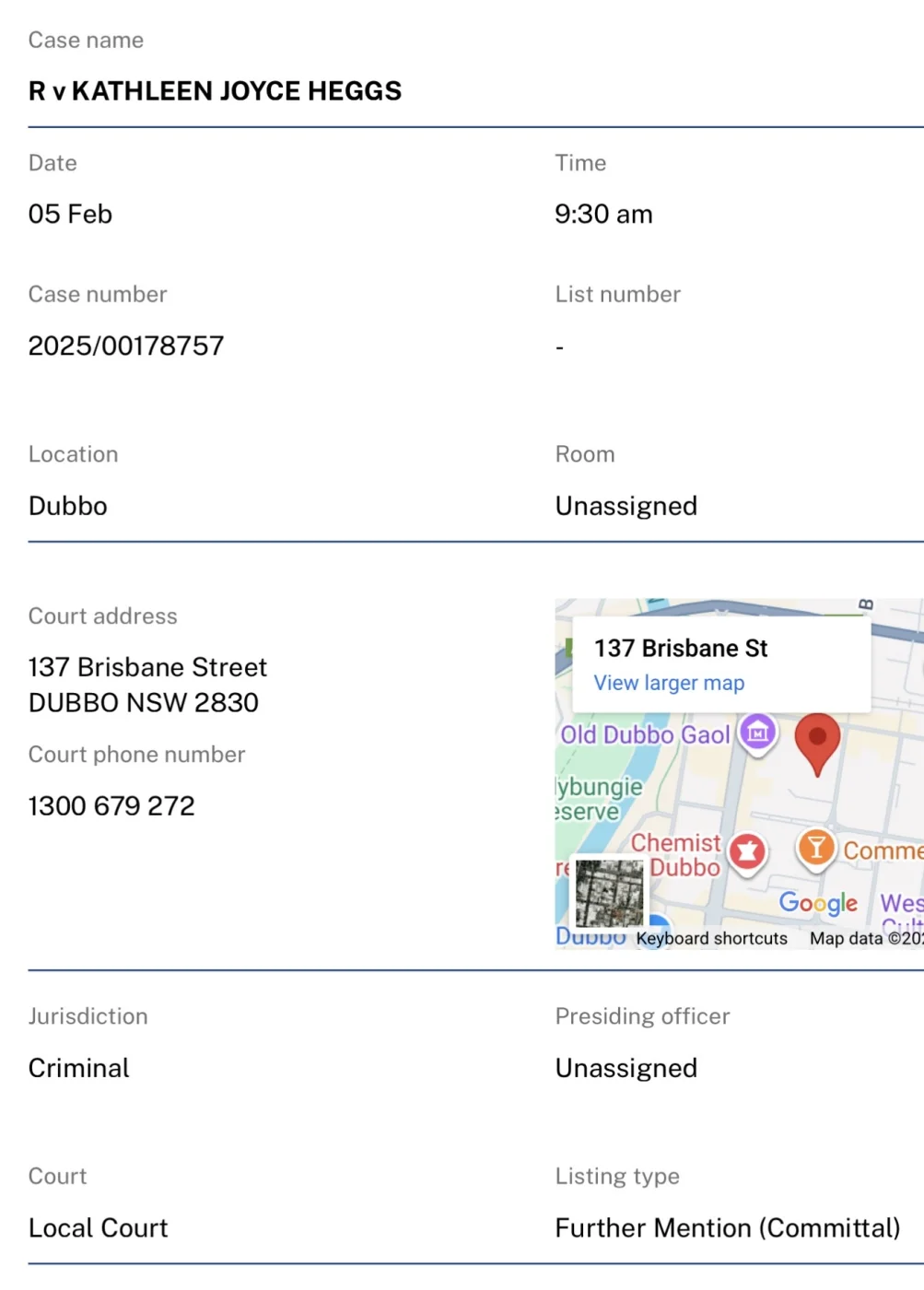924x1290 pixels.
Task: Open the Google logo link on map
Action: pos(818,902)
